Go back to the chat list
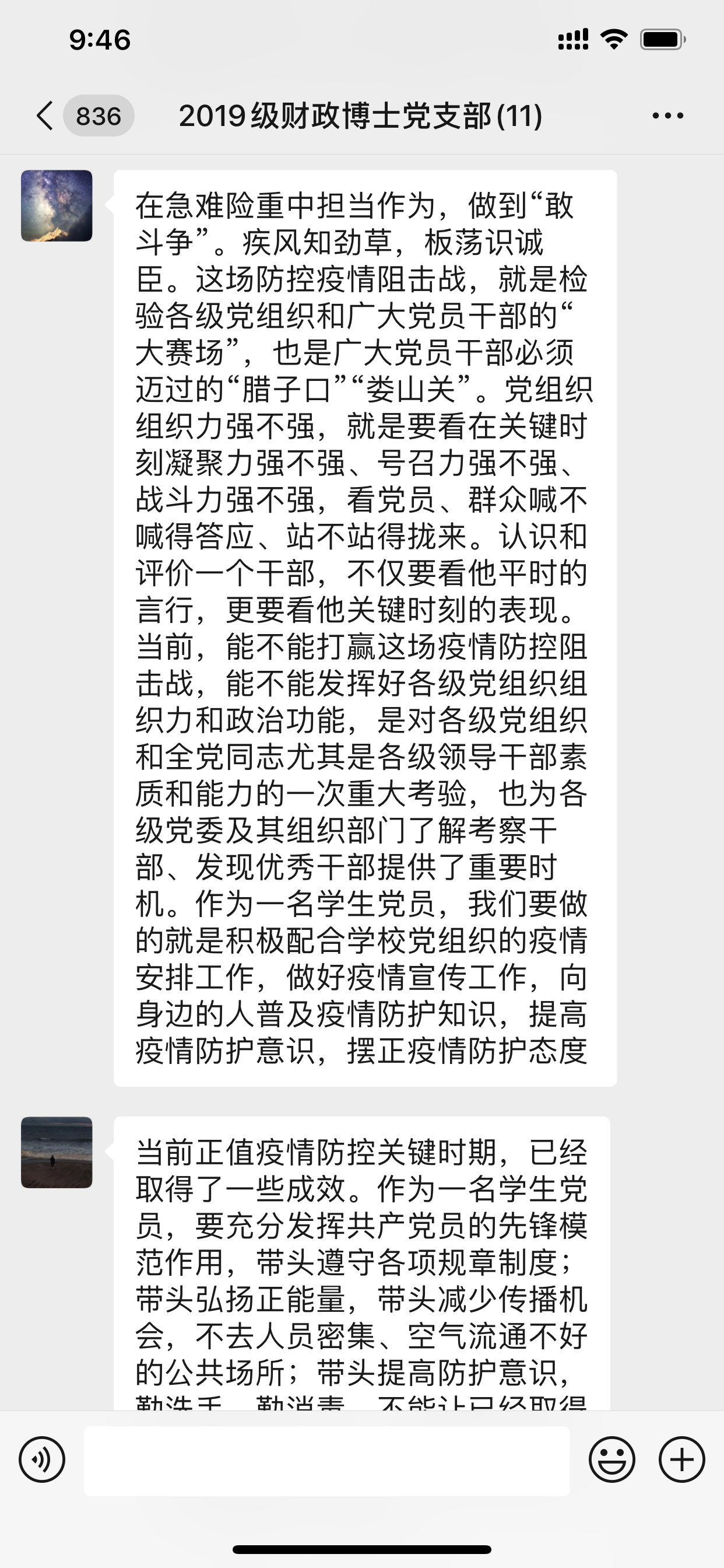The image size is (724, 1568). [45, 116]
